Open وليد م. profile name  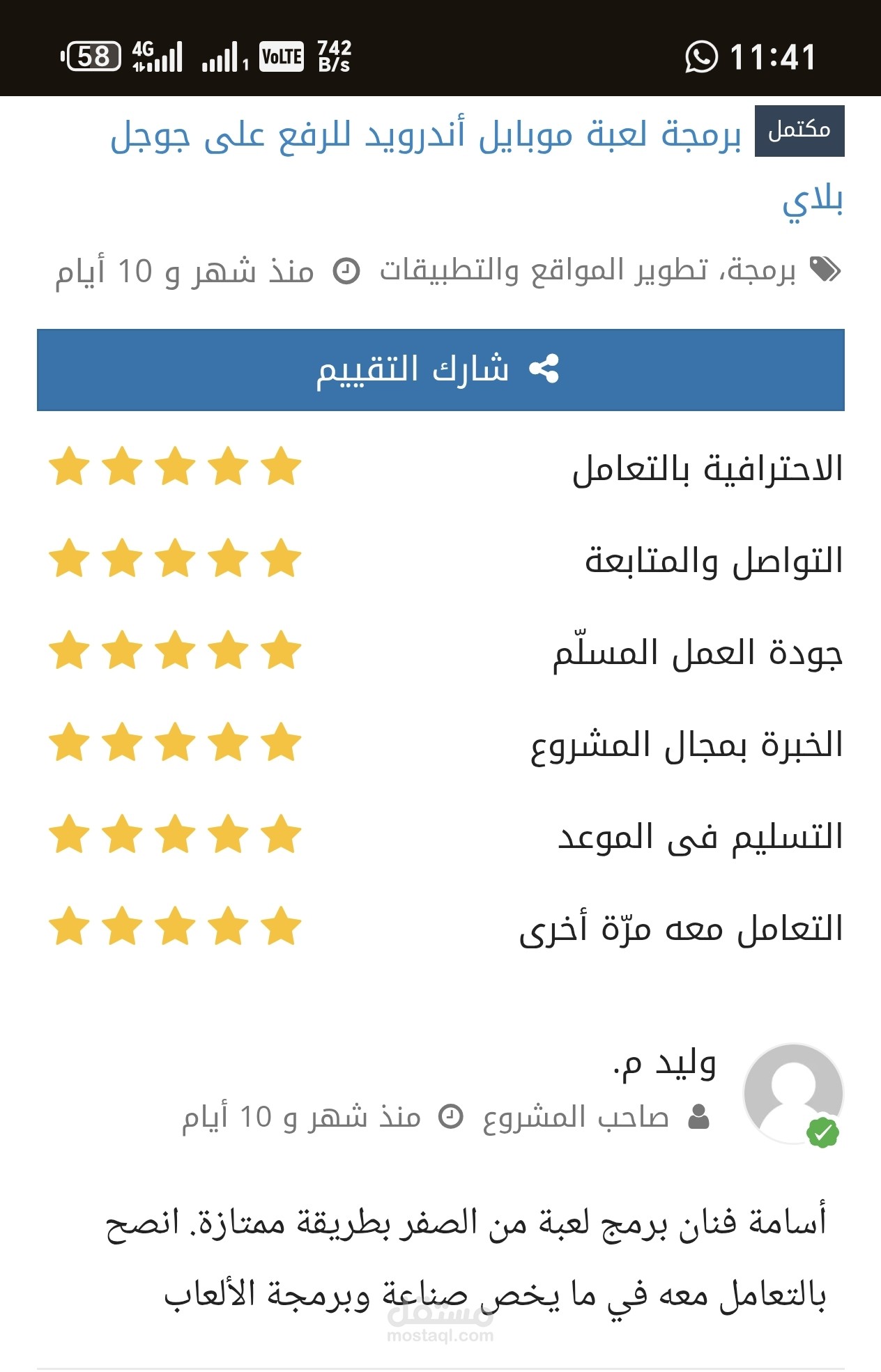665,1065
